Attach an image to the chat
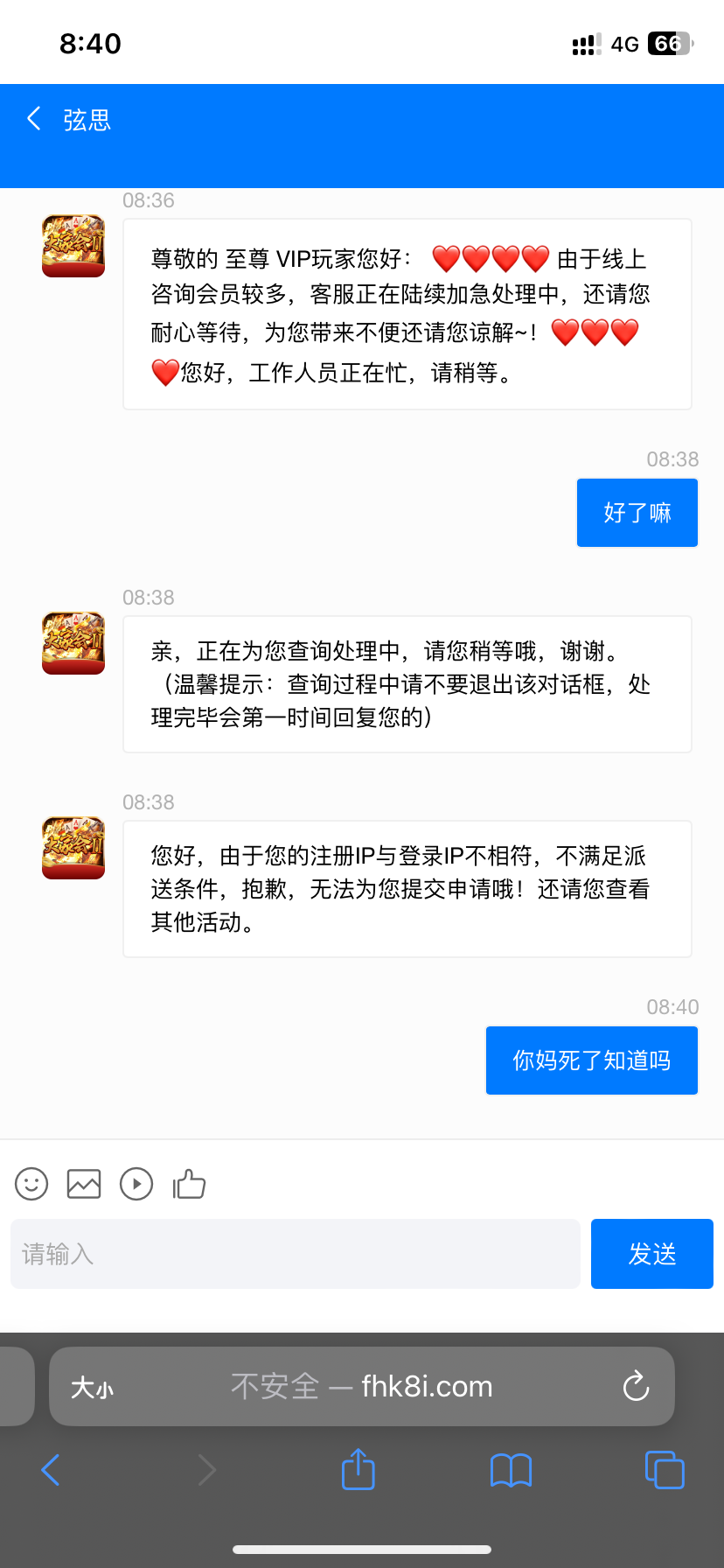 coord(84,1184)
